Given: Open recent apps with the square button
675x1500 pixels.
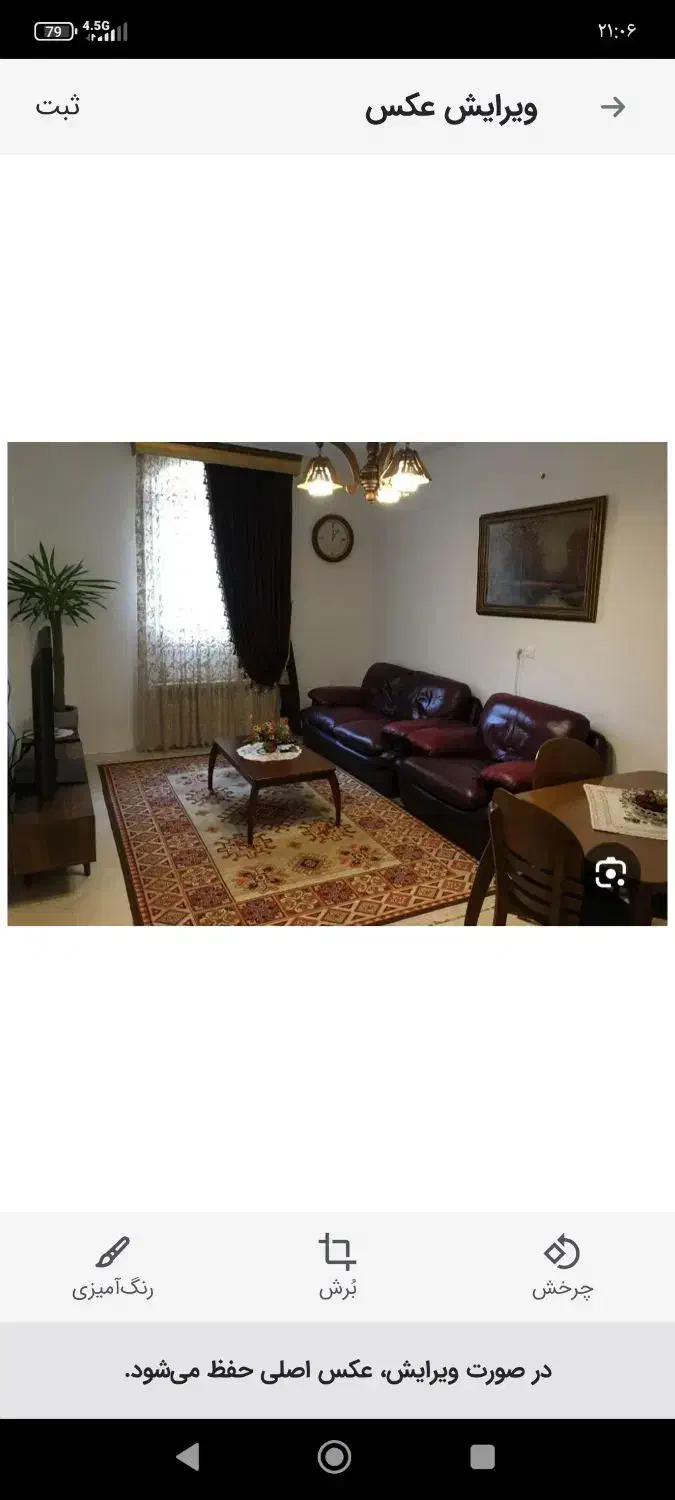Looking at the screenshot, I should point(482,1457).
